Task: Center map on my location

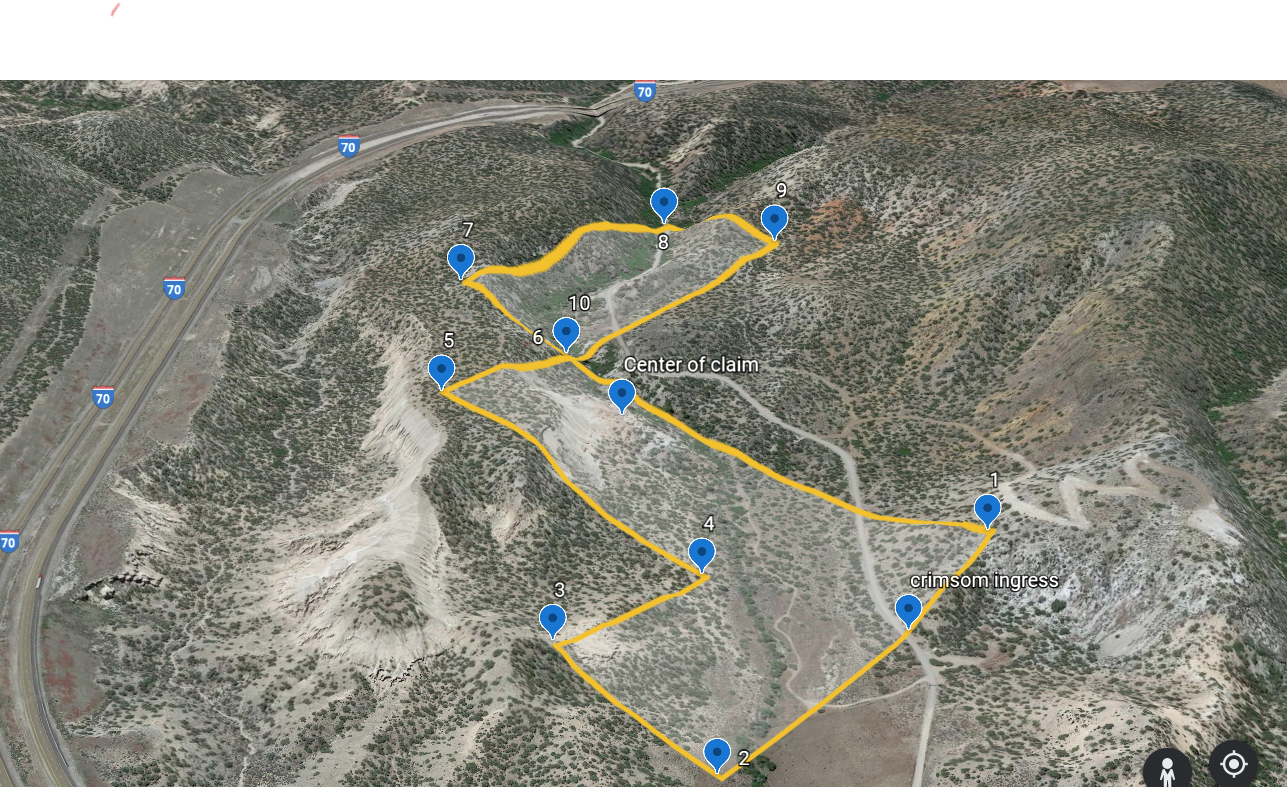Action: tap(1234, 765)
